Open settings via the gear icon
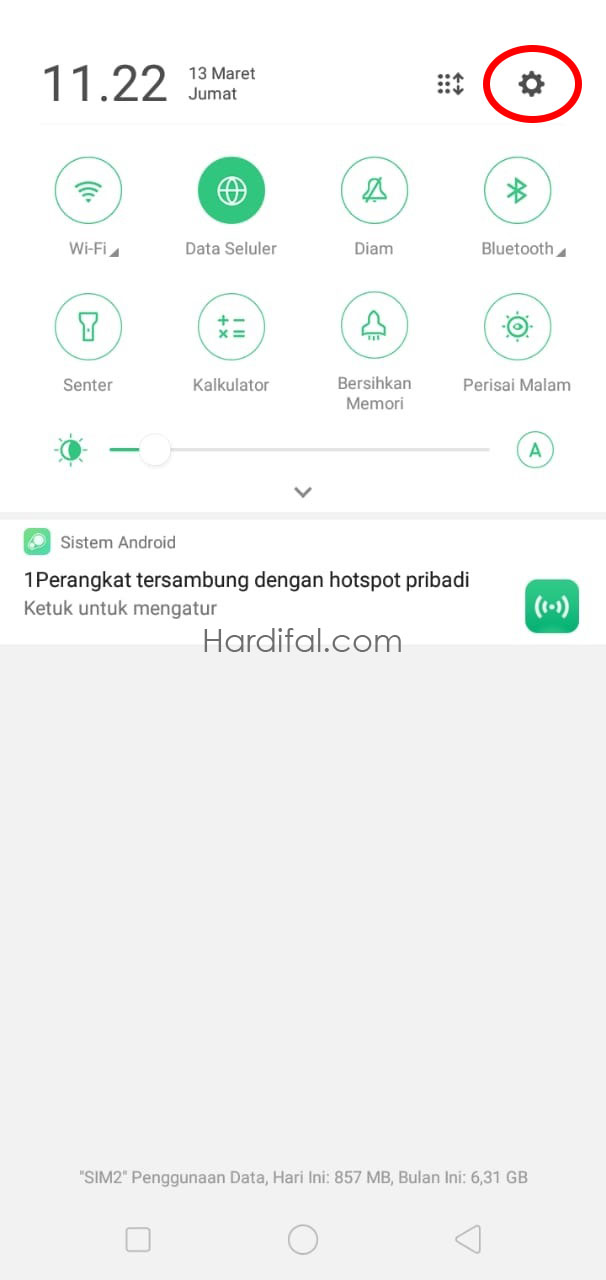Image resolution: width=606 pixels, height=1280 pixels. tap(531, 84)
